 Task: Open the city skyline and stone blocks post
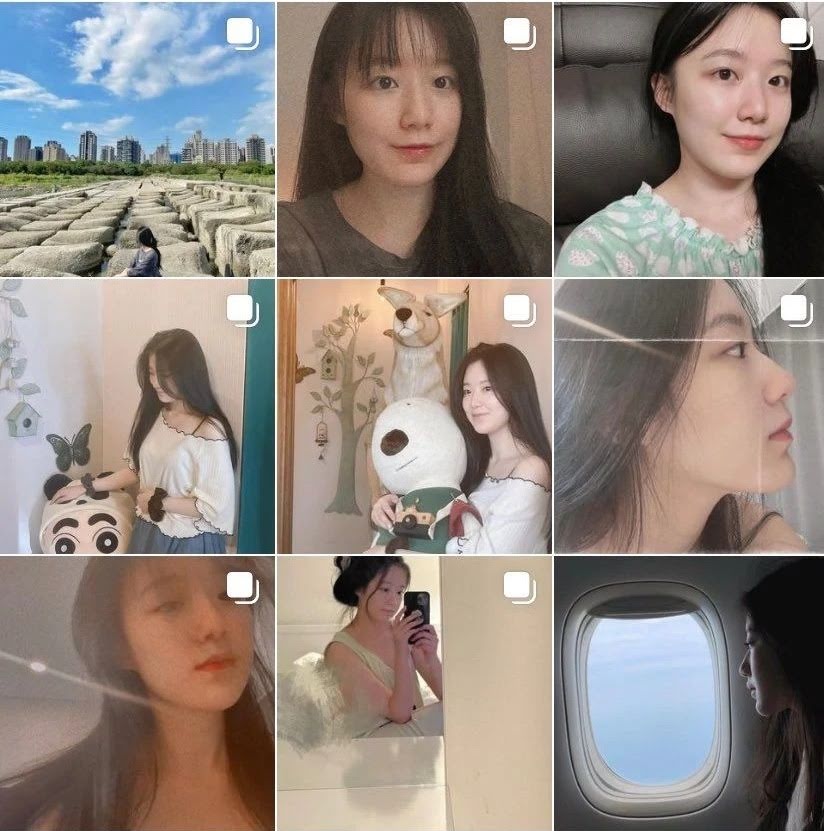[x=137, y=139]
